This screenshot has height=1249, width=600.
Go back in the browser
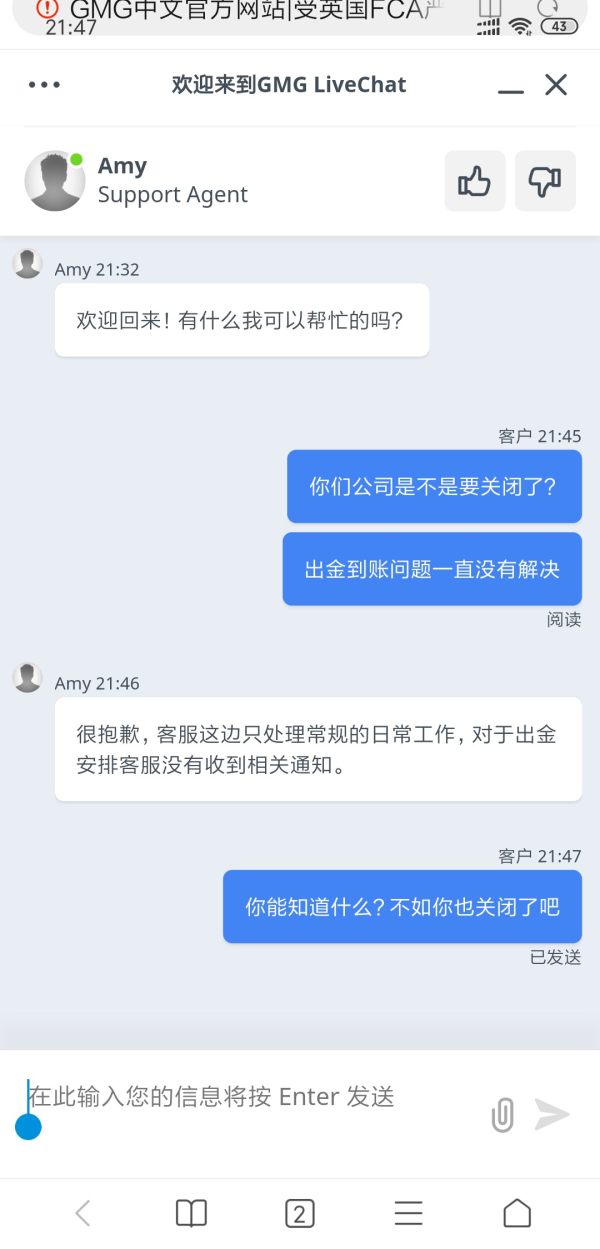(83, 1214)
